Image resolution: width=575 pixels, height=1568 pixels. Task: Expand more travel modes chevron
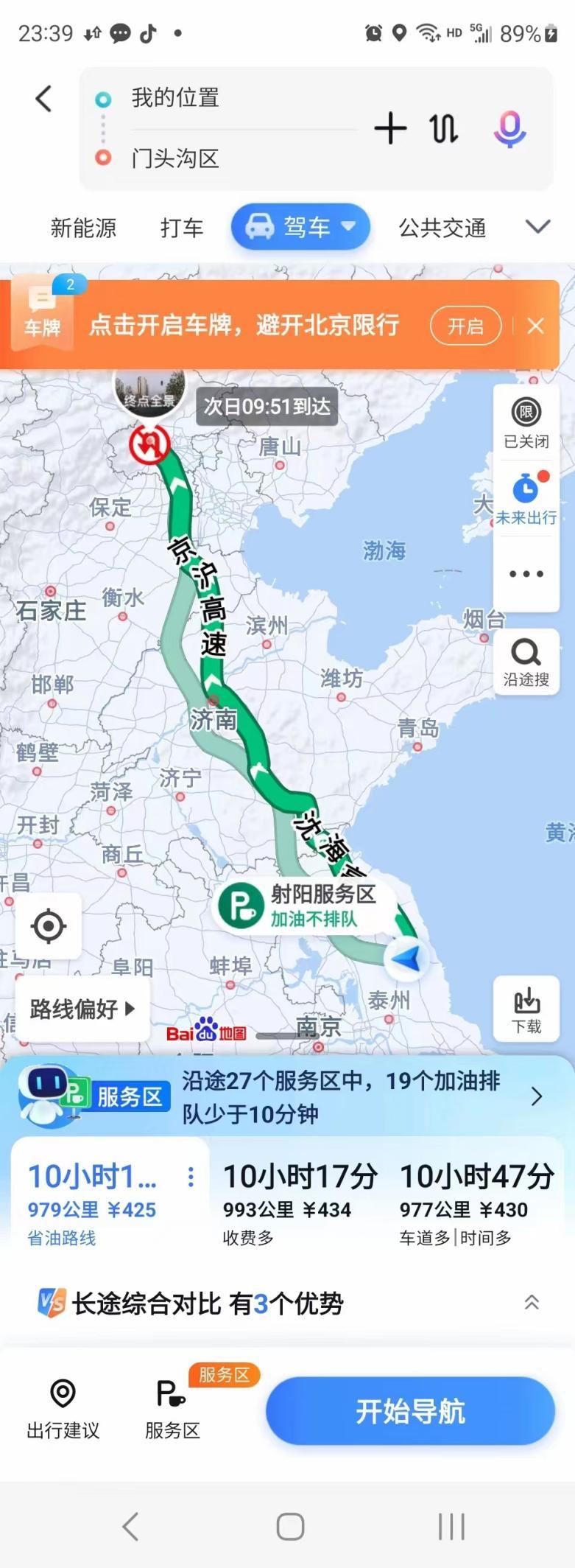(538, 227)
